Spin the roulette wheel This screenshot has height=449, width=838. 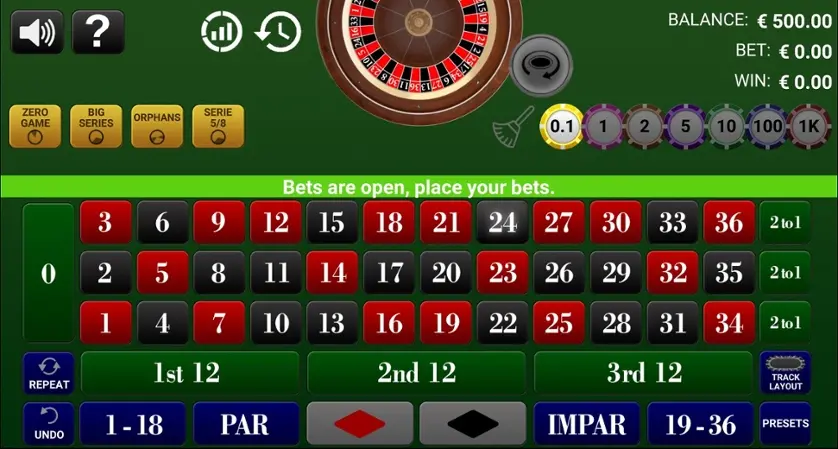coord(541,65)
